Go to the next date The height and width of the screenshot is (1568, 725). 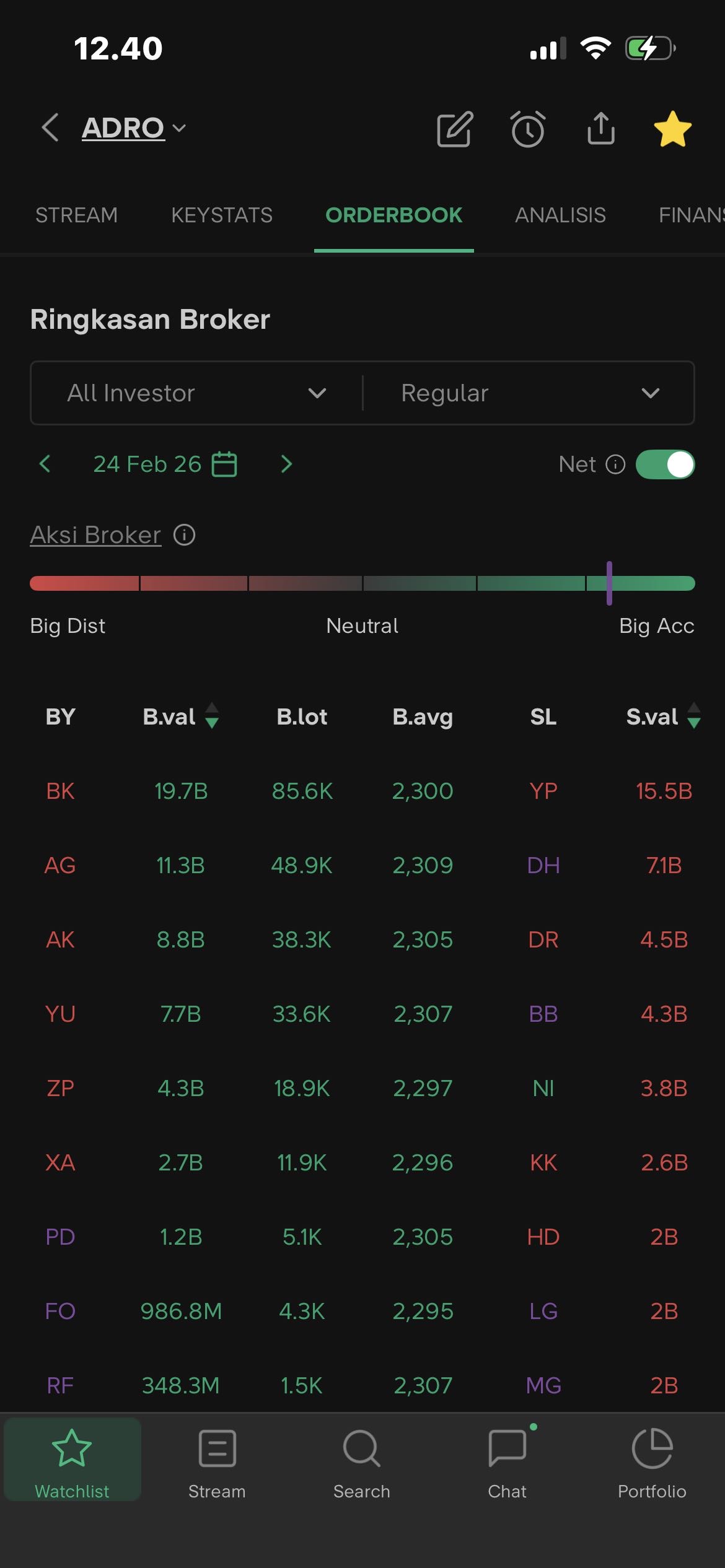[286, 464]
